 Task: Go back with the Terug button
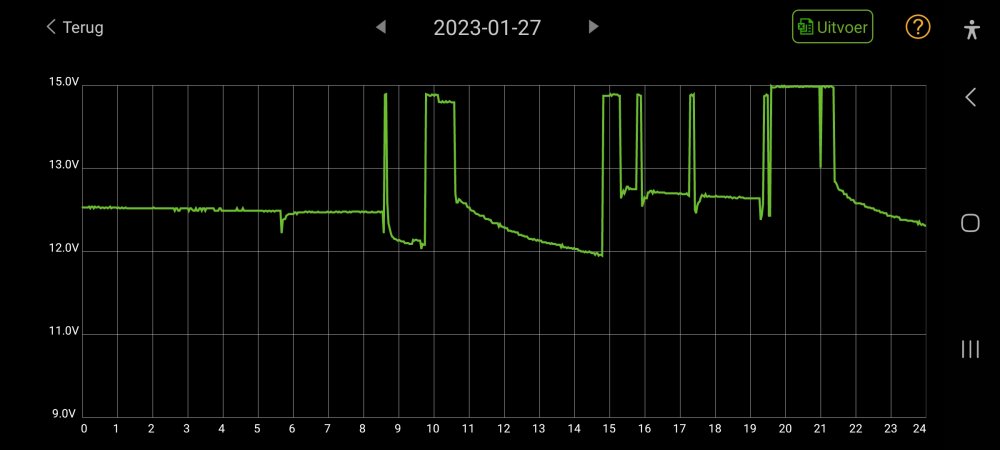coord(75,27)
